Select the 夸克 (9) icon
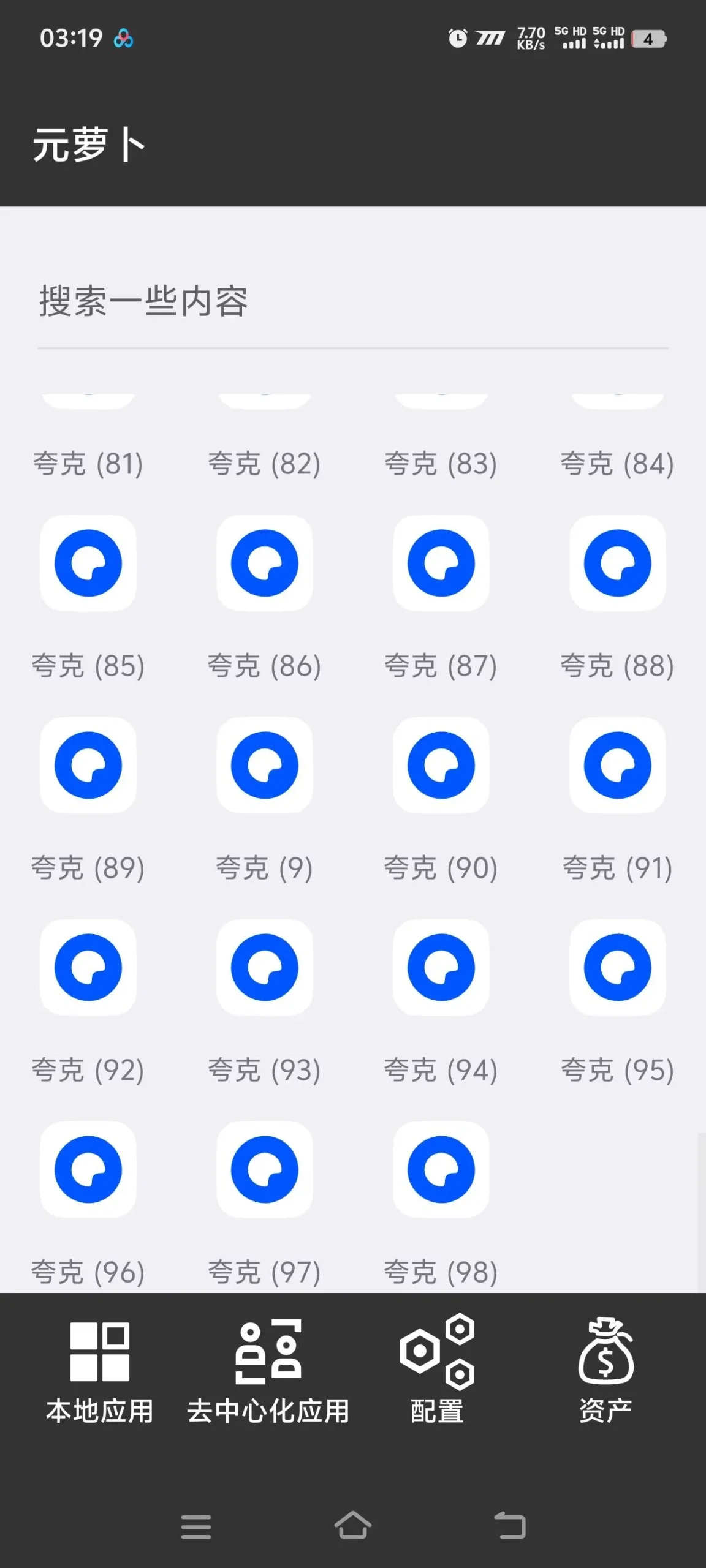 265,766
